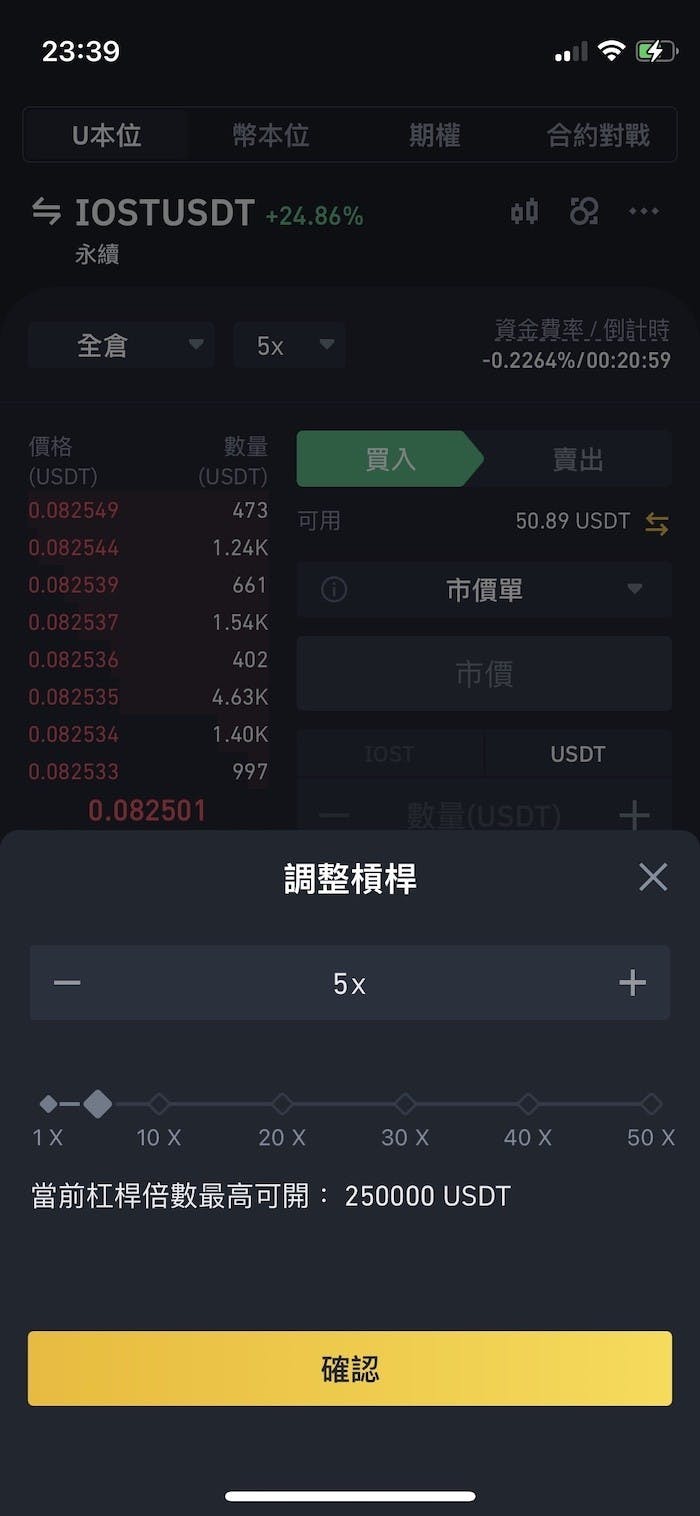Set leverage slider to 10X

[159, 1104]
